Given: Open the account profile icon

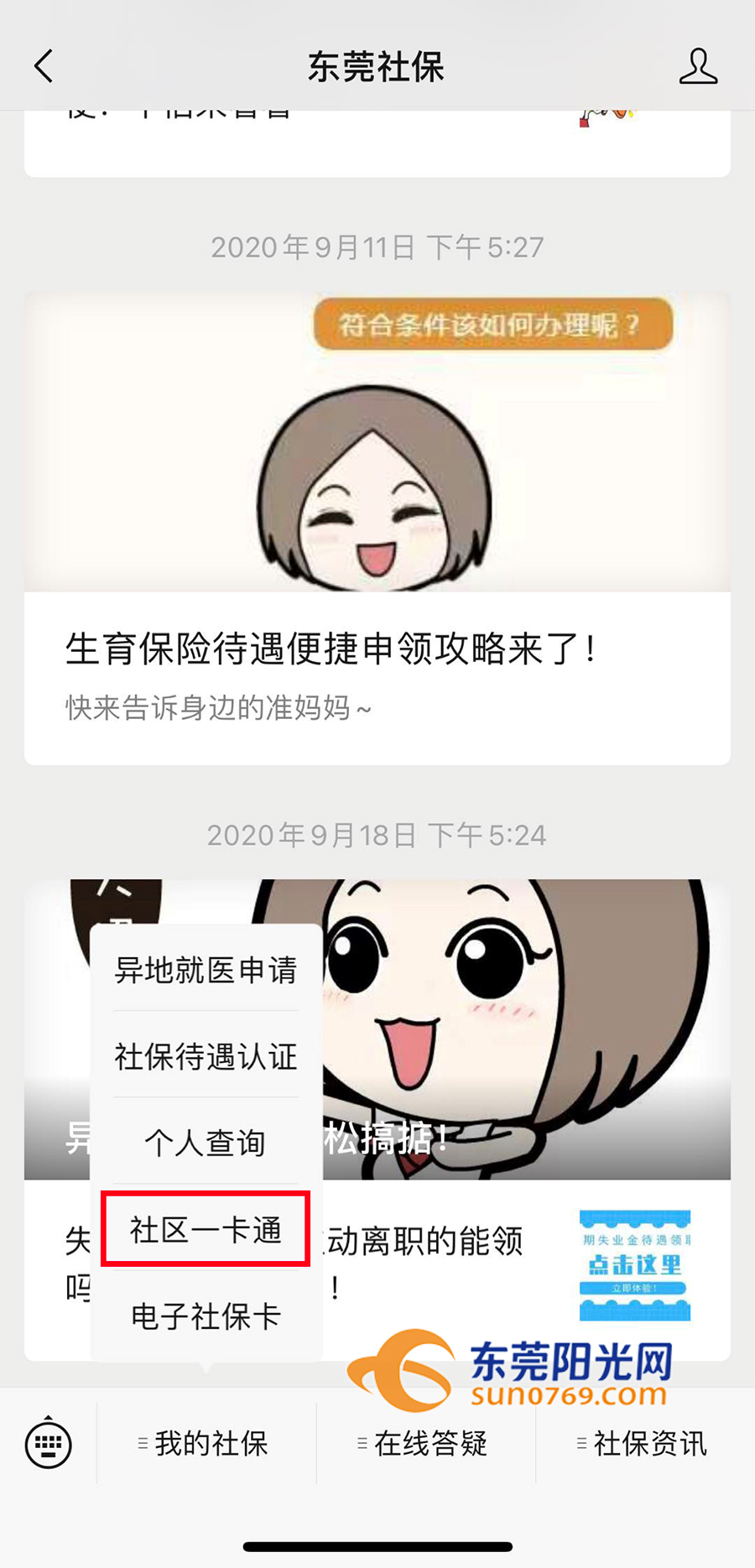Looking at the screenshot, I should (x=697, y=66).
